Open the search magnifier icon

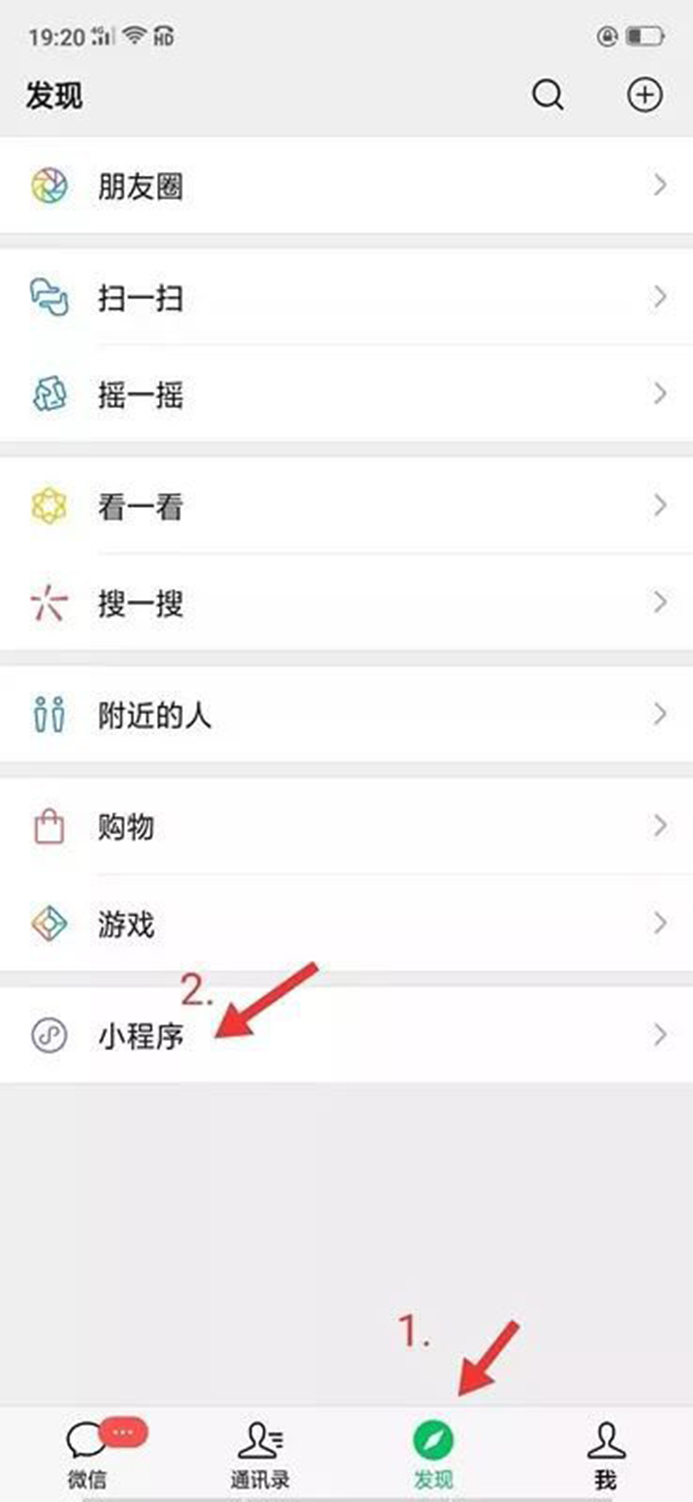coord(547,96)
